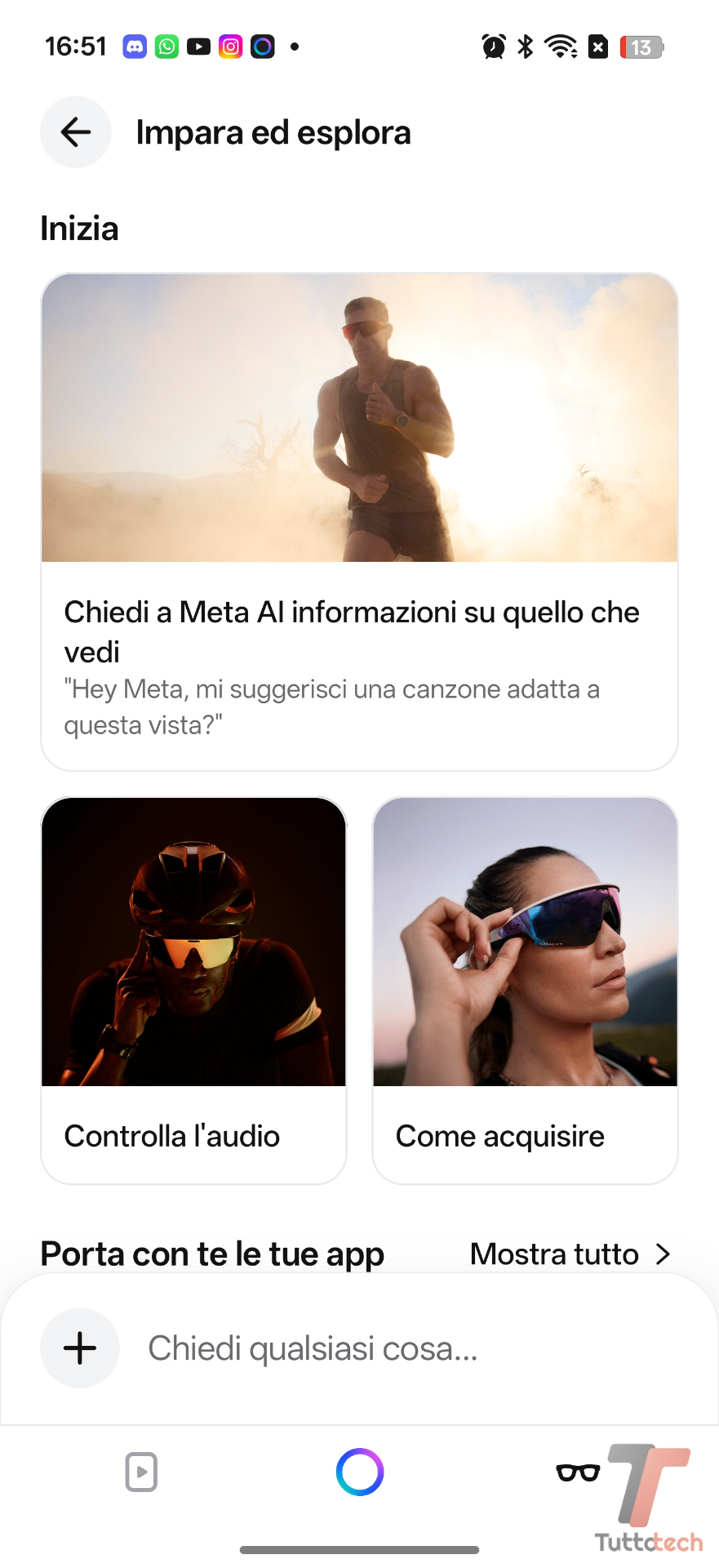Go back from Impara ed esplora
The width and height of the screenshot is (719, 1568).
(x=76, y=132)
